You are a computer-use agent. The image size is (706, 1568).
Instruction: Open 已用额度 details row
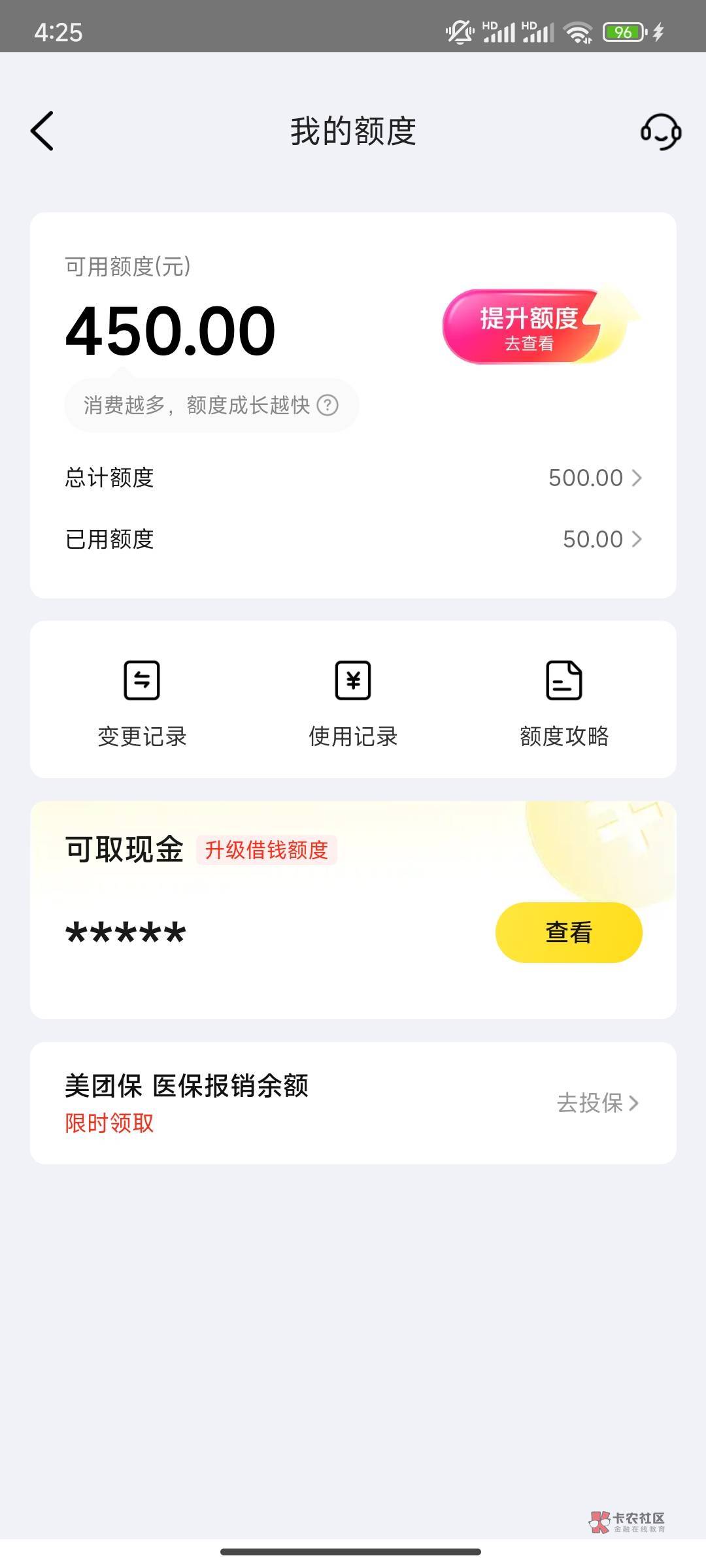click(353, 539)
